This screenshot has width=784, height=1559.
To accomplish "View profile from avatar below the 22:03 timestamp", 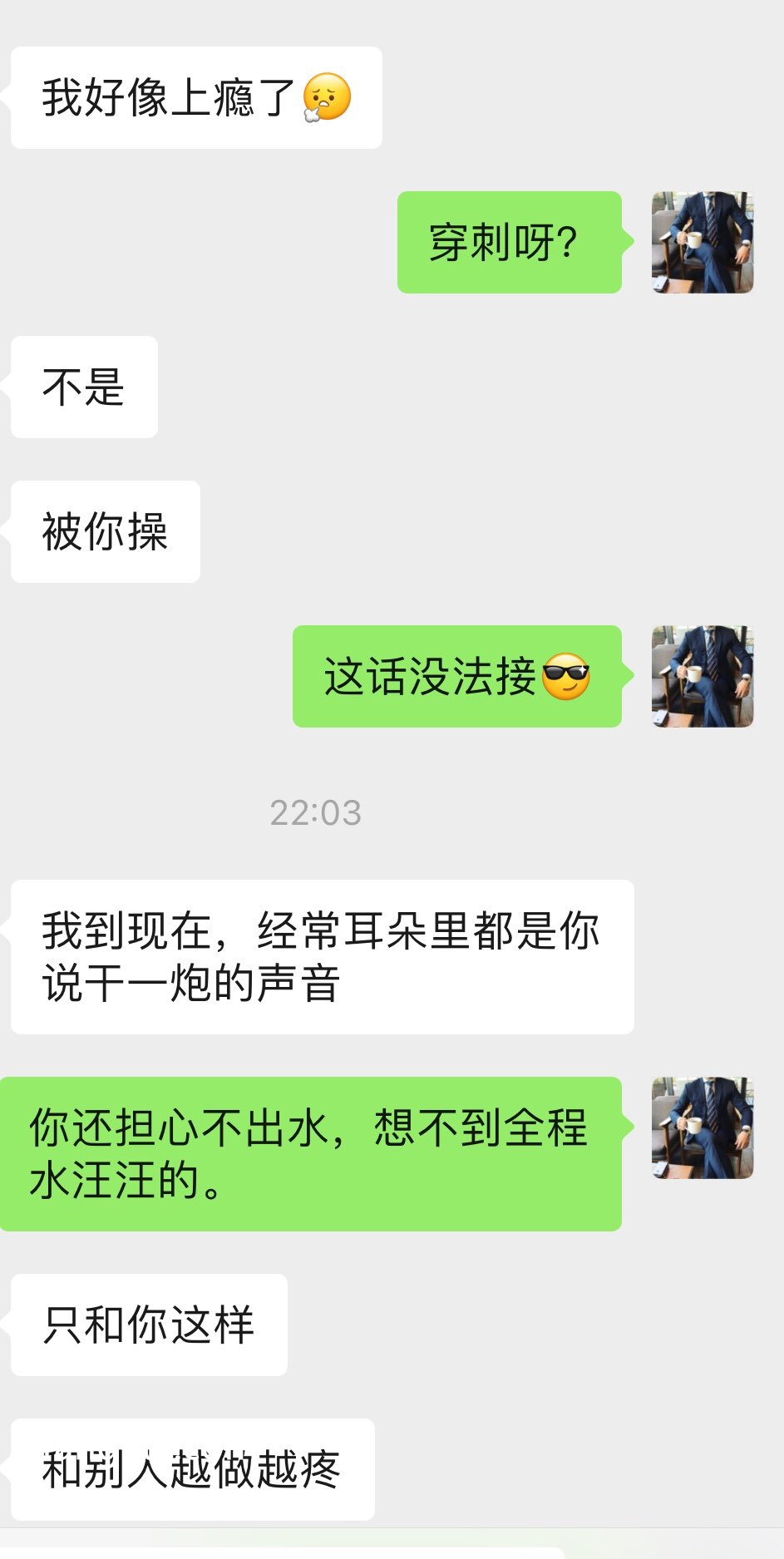I will click(x=703, y=1128).
